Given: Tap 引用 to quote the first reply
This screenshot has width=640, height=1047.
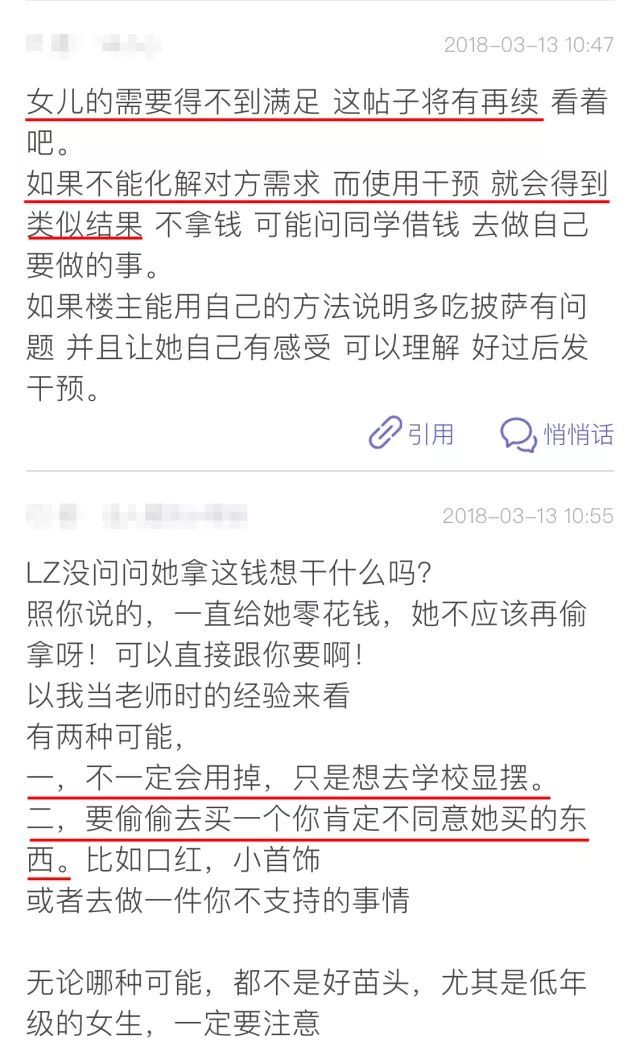Looking at the screenshot, I should (412, 434).
